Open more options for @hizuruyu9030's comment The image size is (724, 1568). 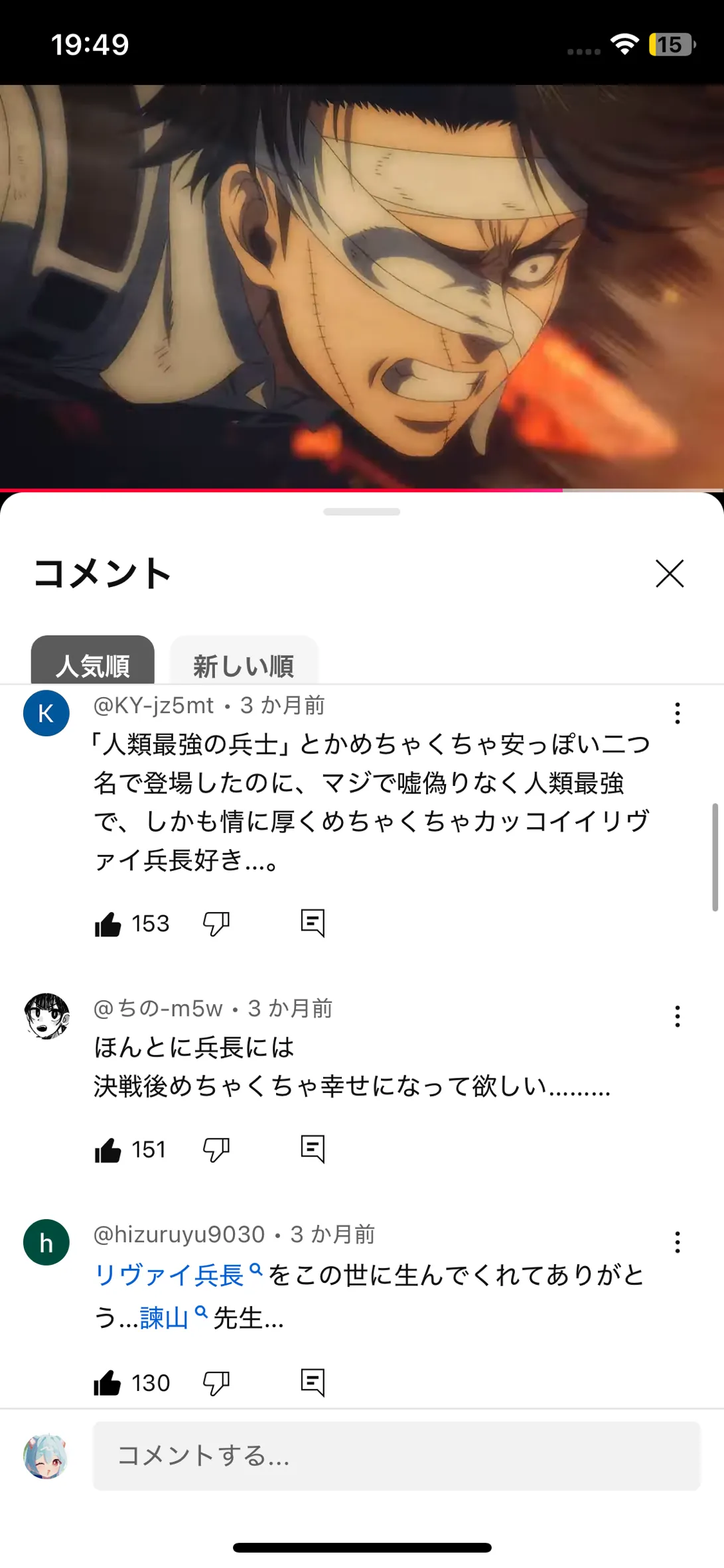point(677,1242)
